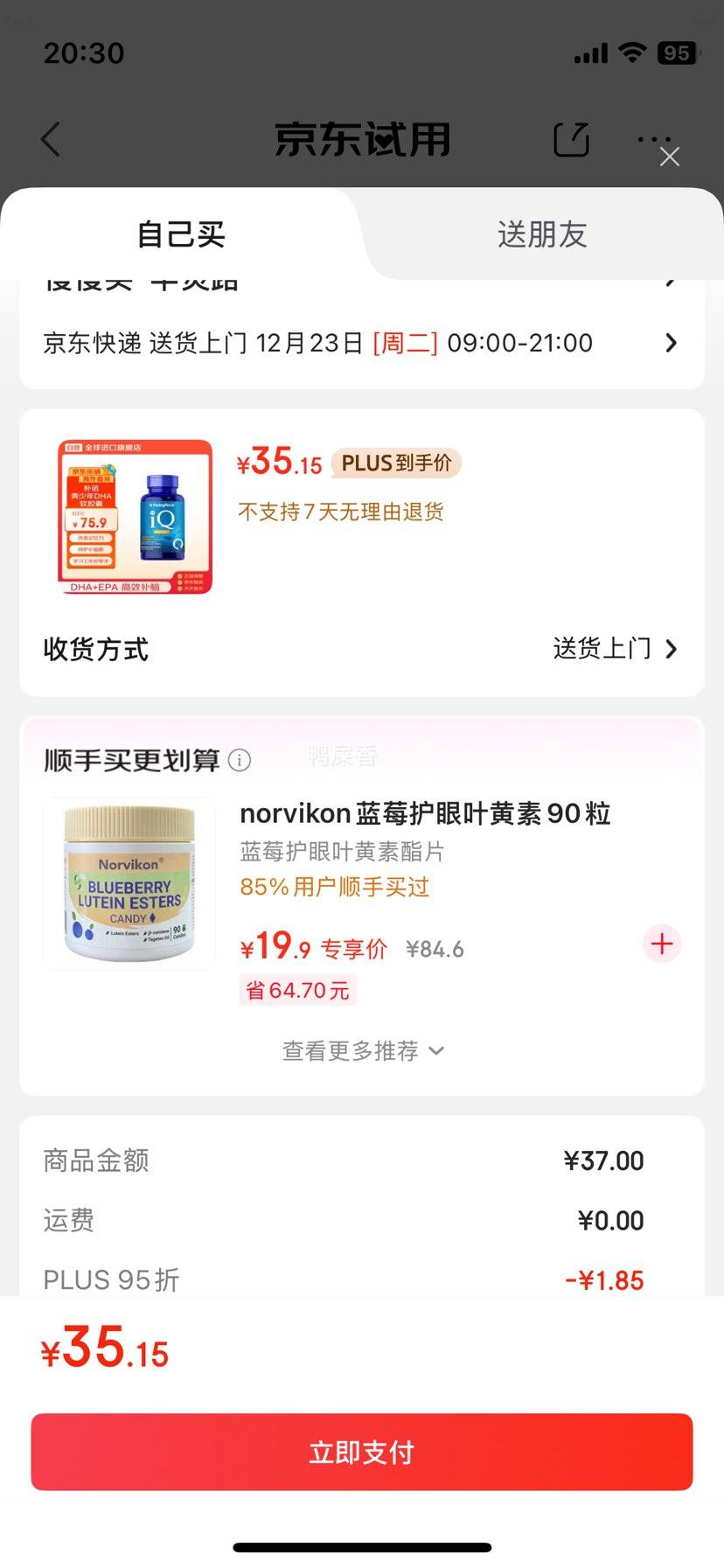The image size is (724, 1568).
Task: Tap the info icon next to 顺手买更划算
Action: (x=240, y=761)
